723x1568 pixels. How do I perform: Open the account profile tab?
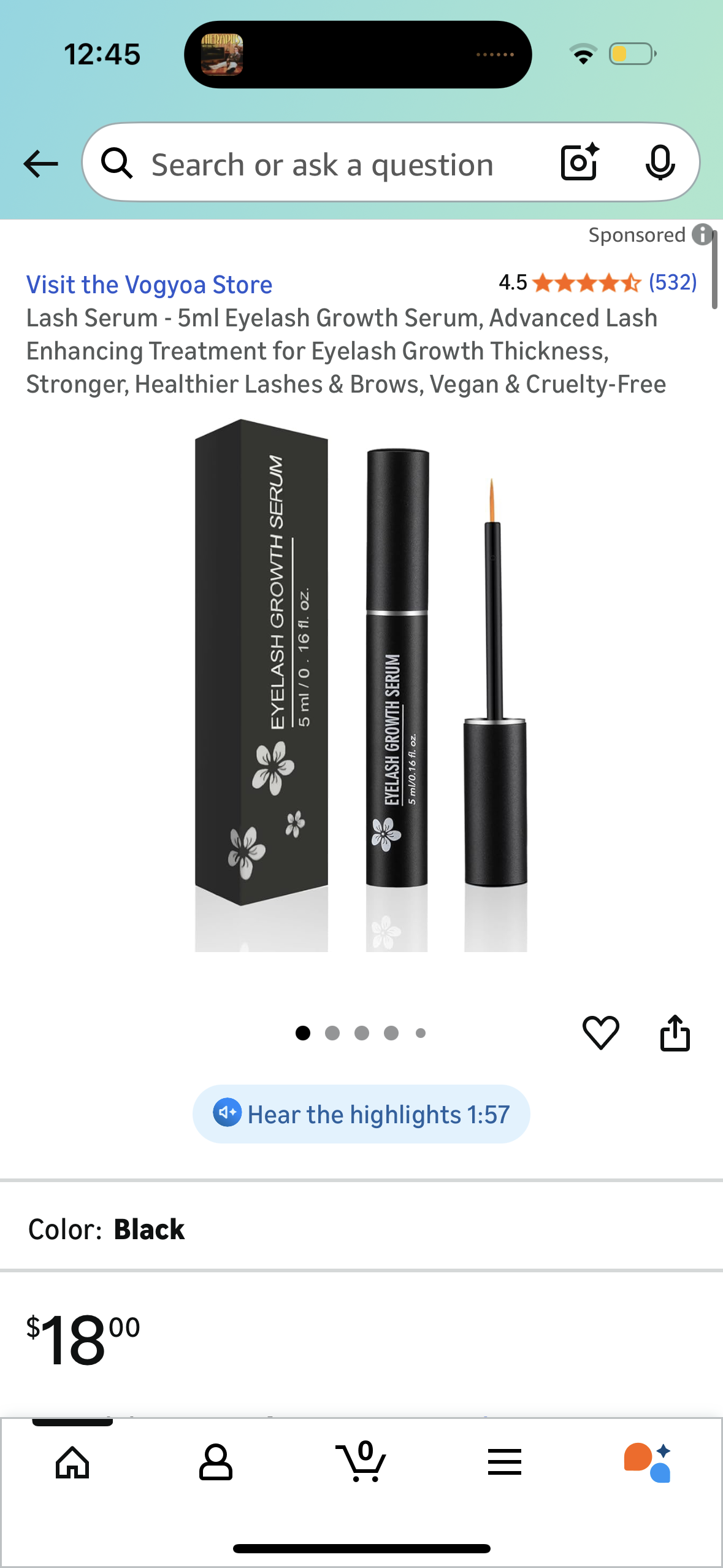click(216, 1462)
